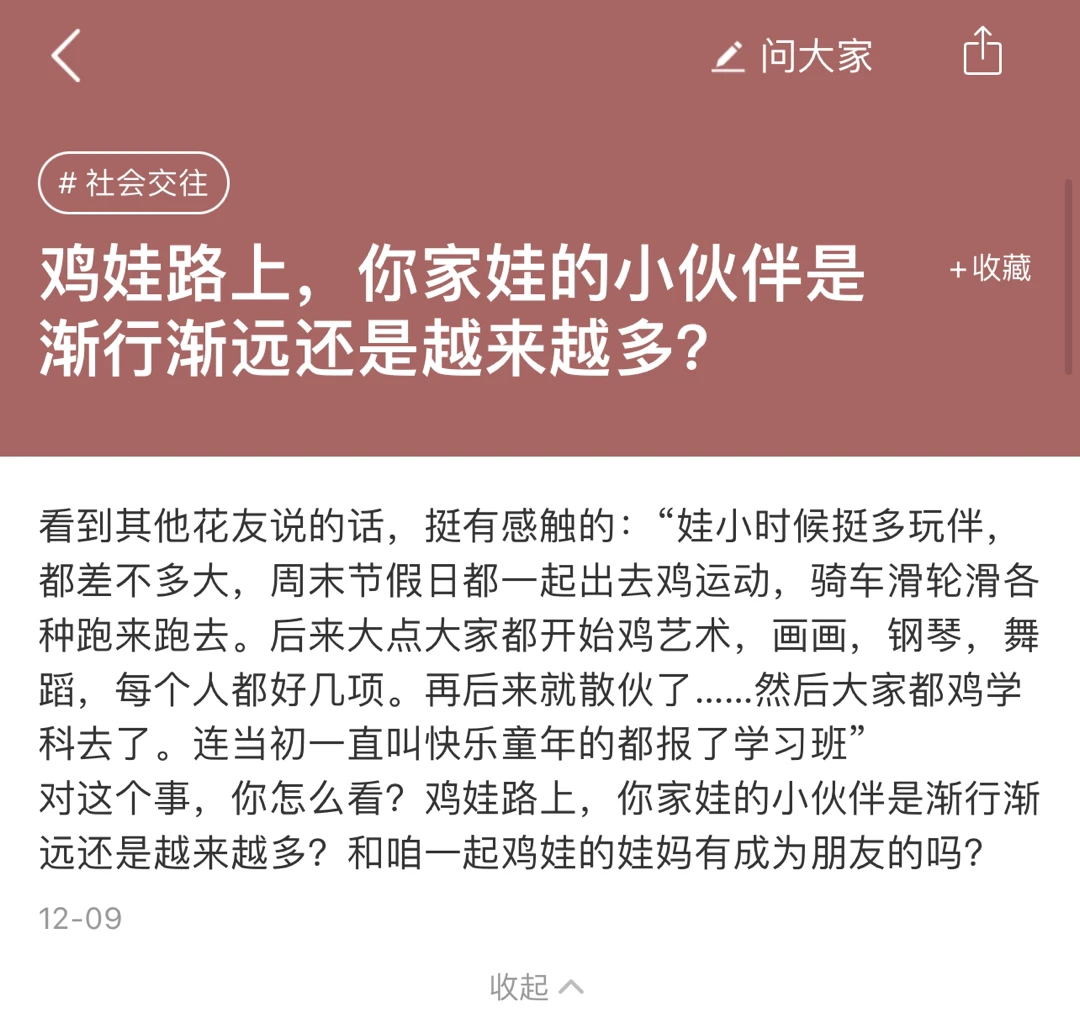Open the #社会交往 topic tag
The image size is (1080, 1029).
coord(134,184)
